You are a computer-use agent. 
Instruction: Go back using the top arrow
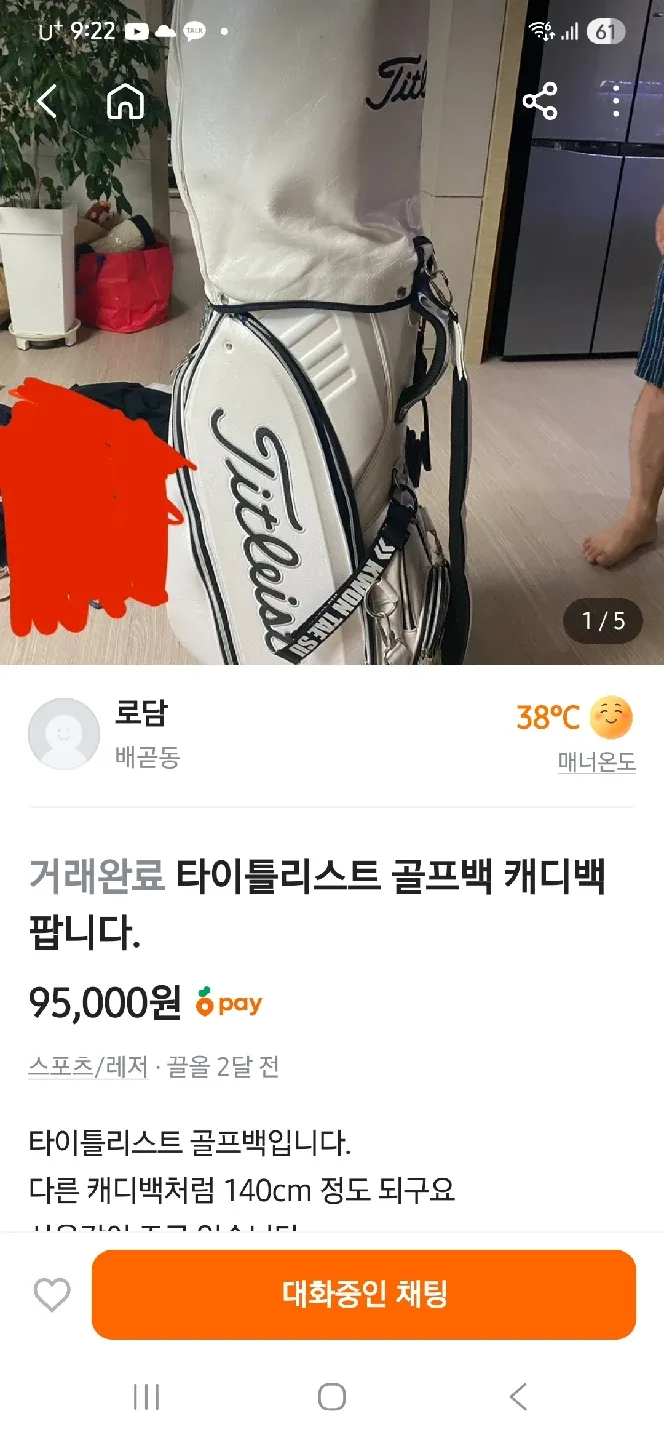point(47,101)
